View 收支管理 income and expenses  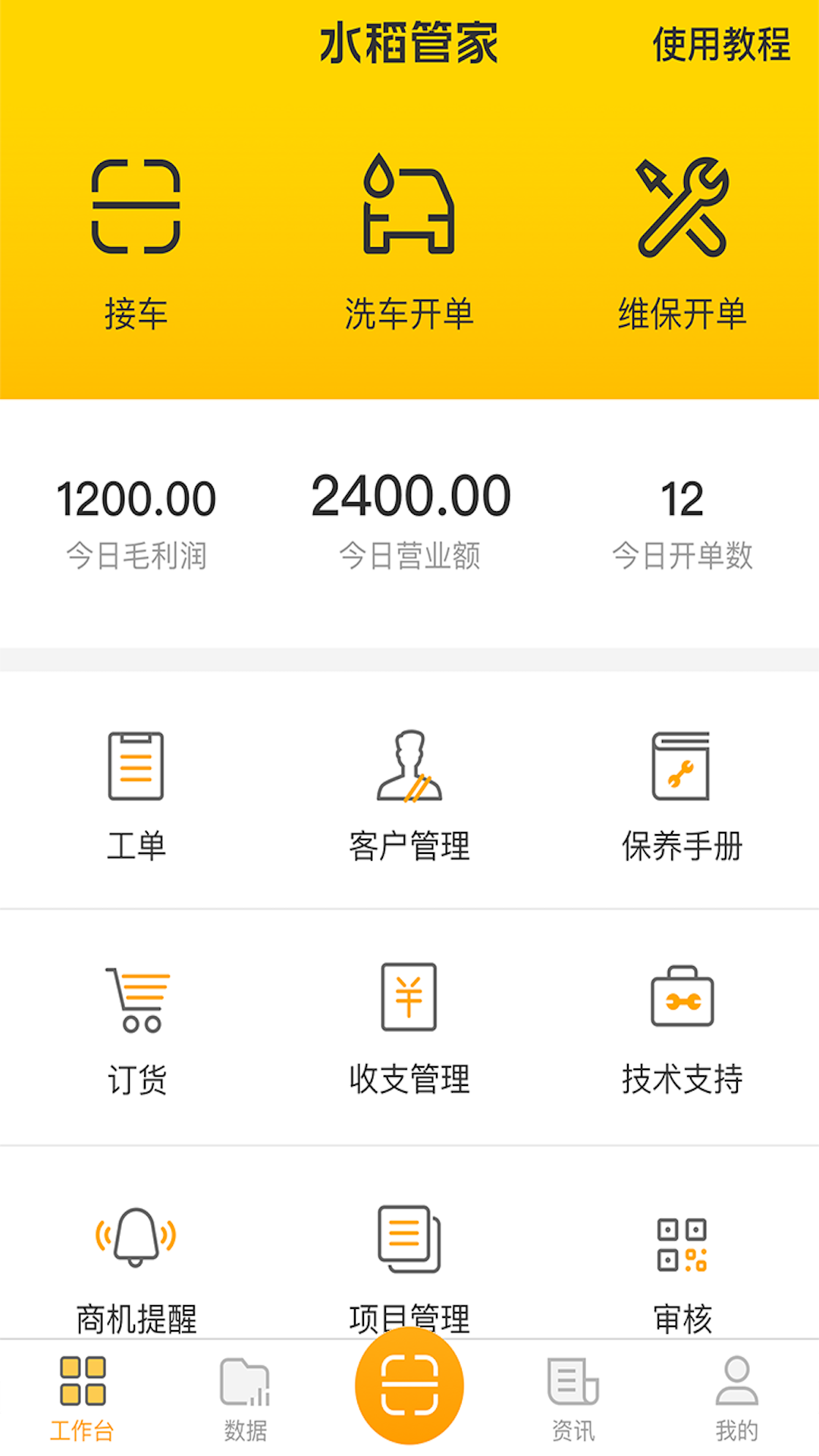[409, 1028]
